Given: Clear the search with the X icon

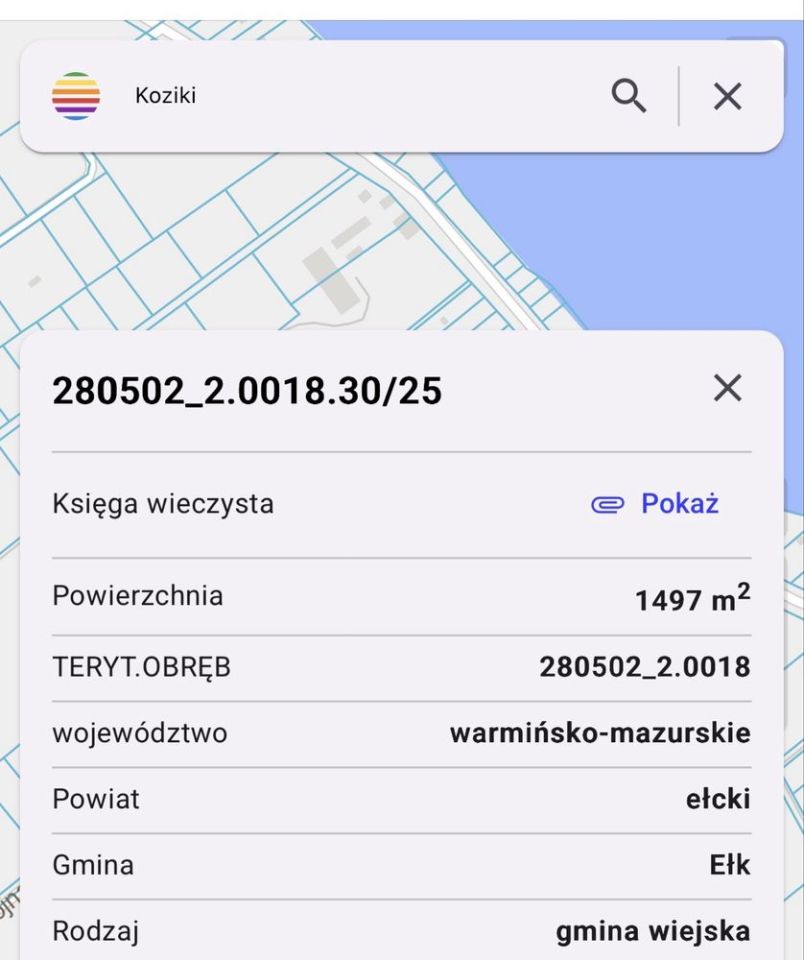Looking at the screenshot, I should pos(725,96).
